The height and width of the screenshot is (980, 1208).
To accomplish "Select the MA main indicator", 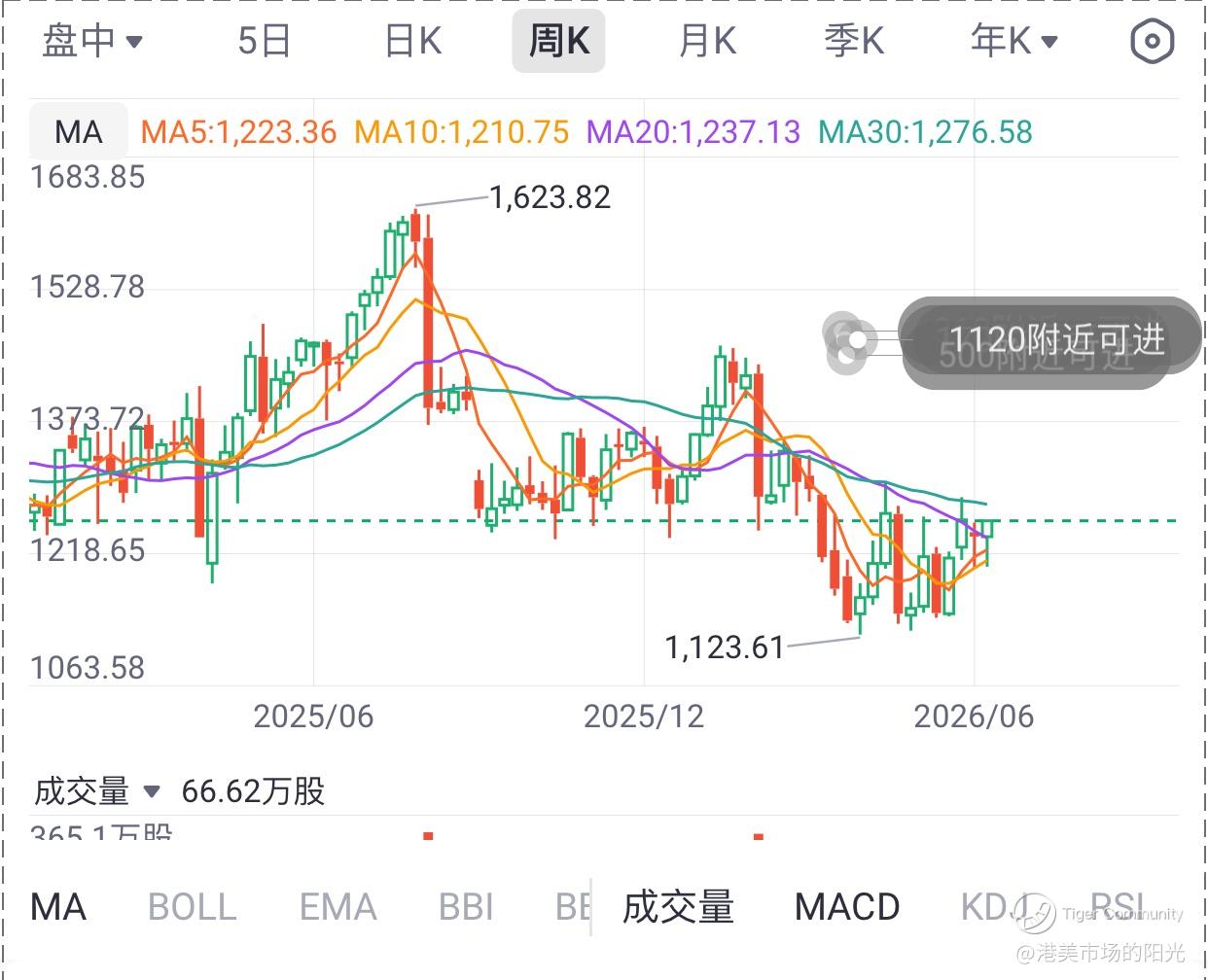I will (x=58, y=907).
